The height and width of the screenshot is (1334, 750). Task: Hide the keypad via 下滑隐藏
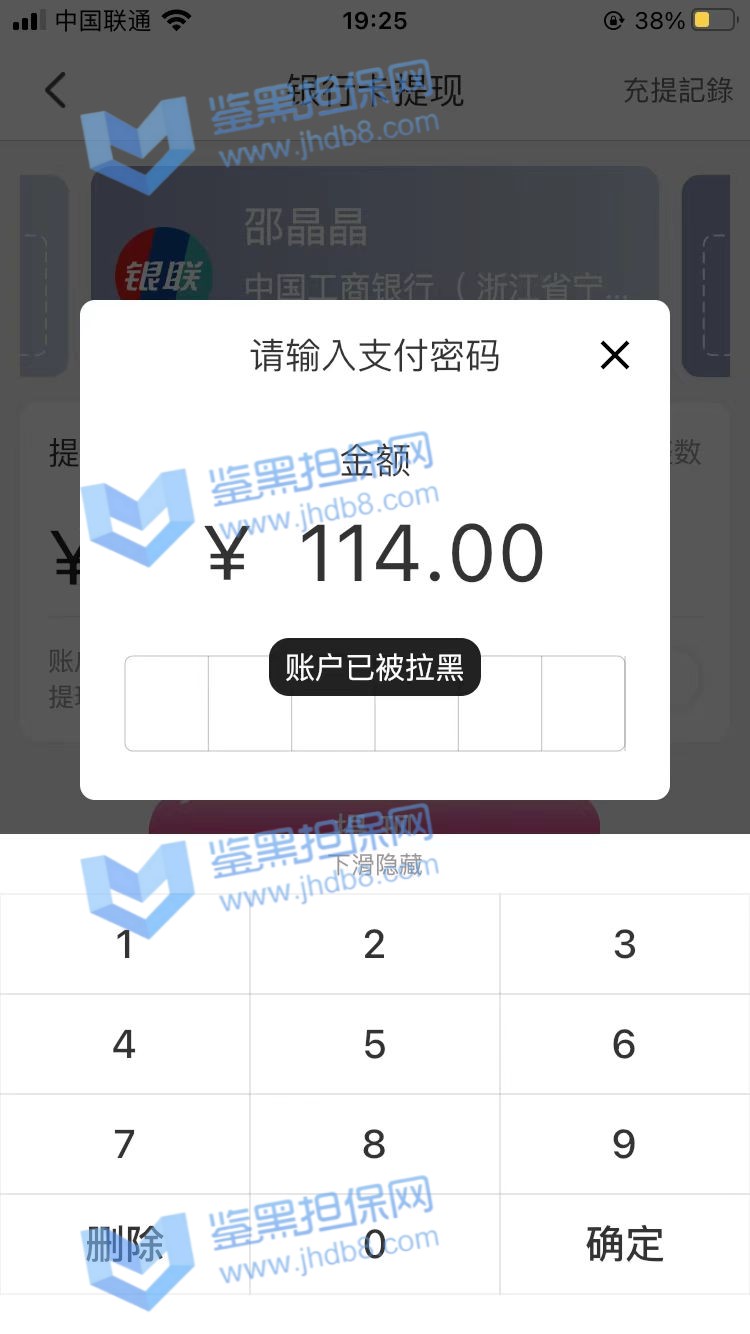(377, 865)
